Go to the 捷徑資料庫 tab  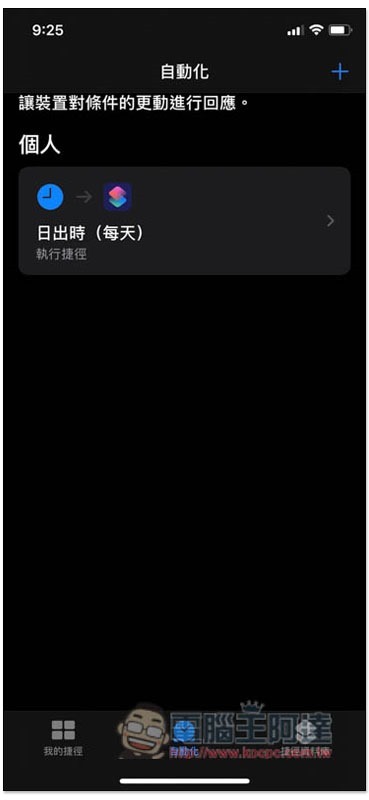pos(306,738)
